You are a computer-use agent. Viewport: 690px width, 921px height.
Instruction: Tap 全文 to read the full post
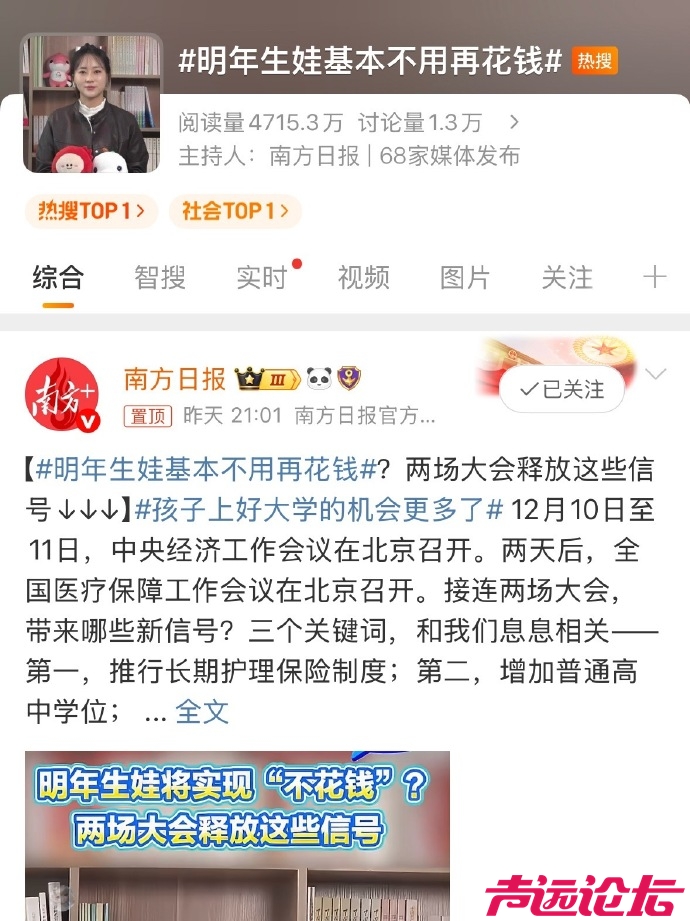(202, 711)
